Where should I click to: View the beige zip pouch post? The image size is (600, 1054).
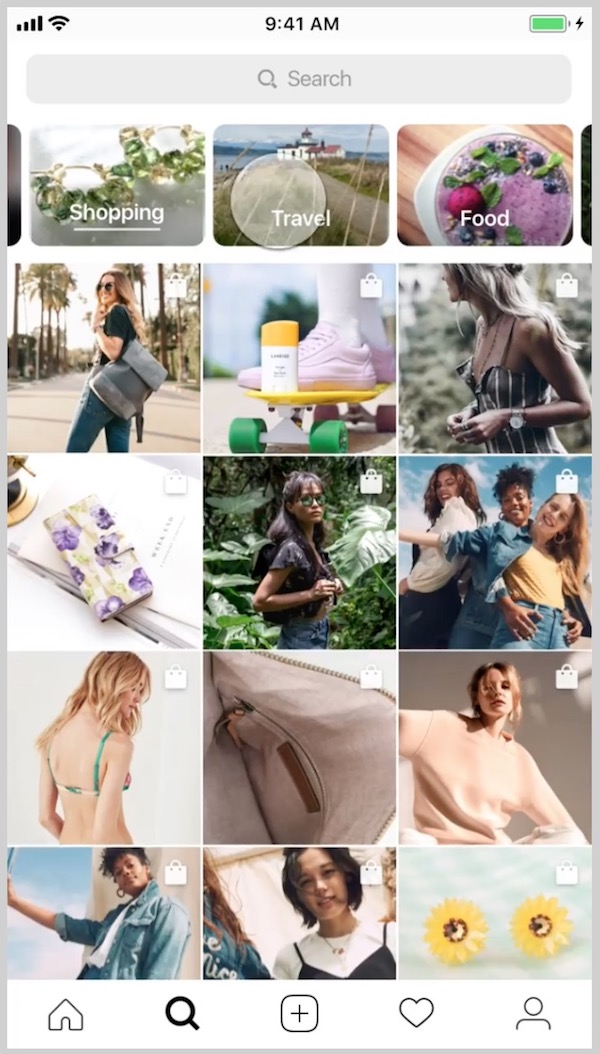click(299, 747)
